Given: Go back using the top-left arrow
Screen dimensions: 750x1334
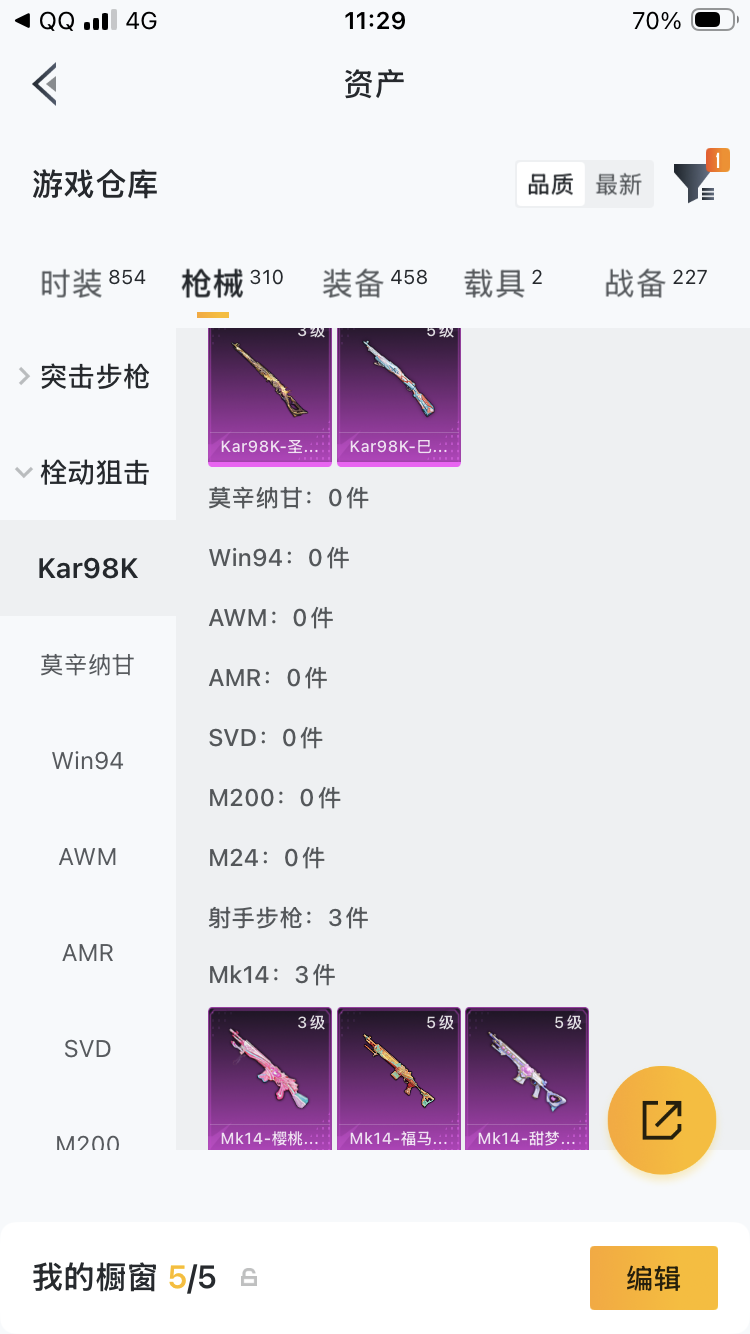Looking at the screenshot, I should (44, 84).
